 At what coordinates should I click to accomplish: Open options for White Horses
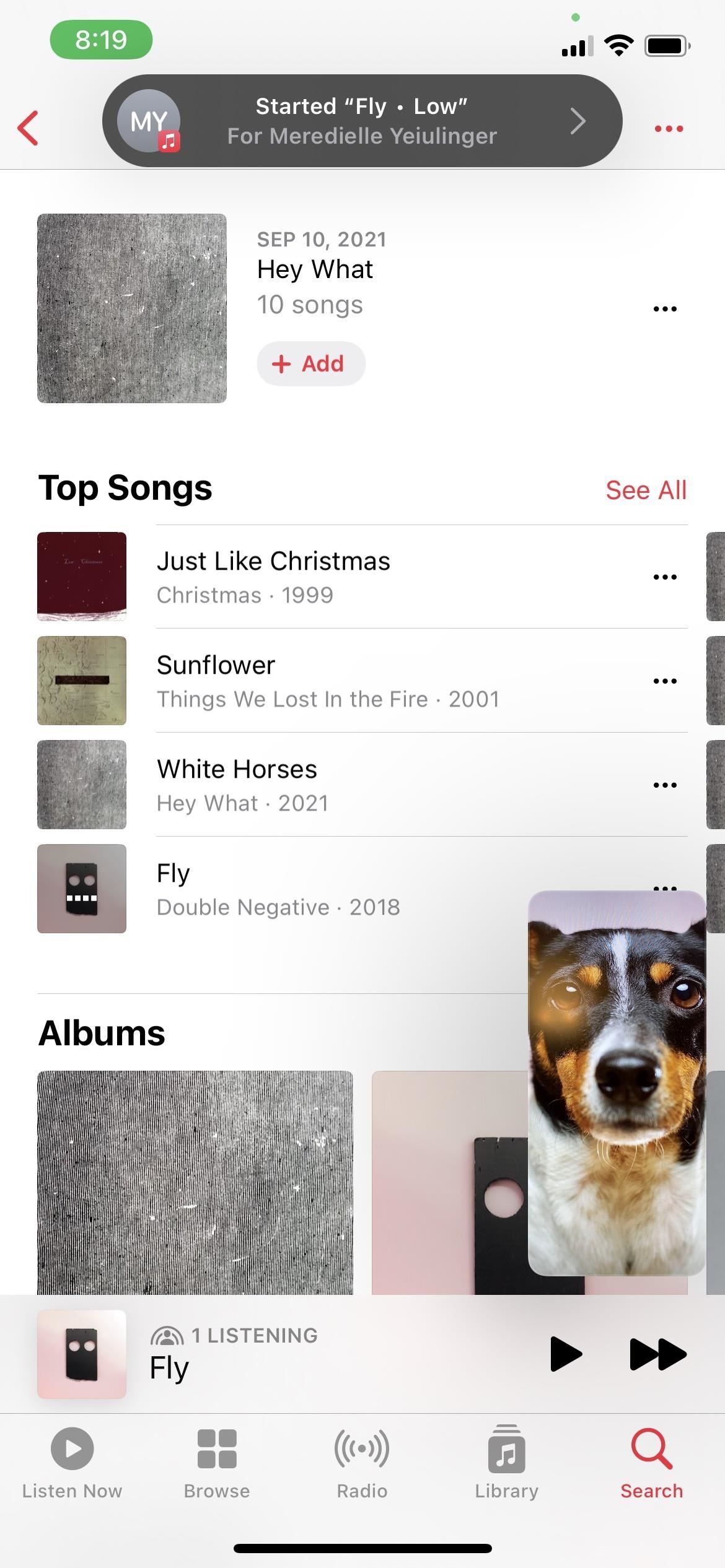click(665, 785)
